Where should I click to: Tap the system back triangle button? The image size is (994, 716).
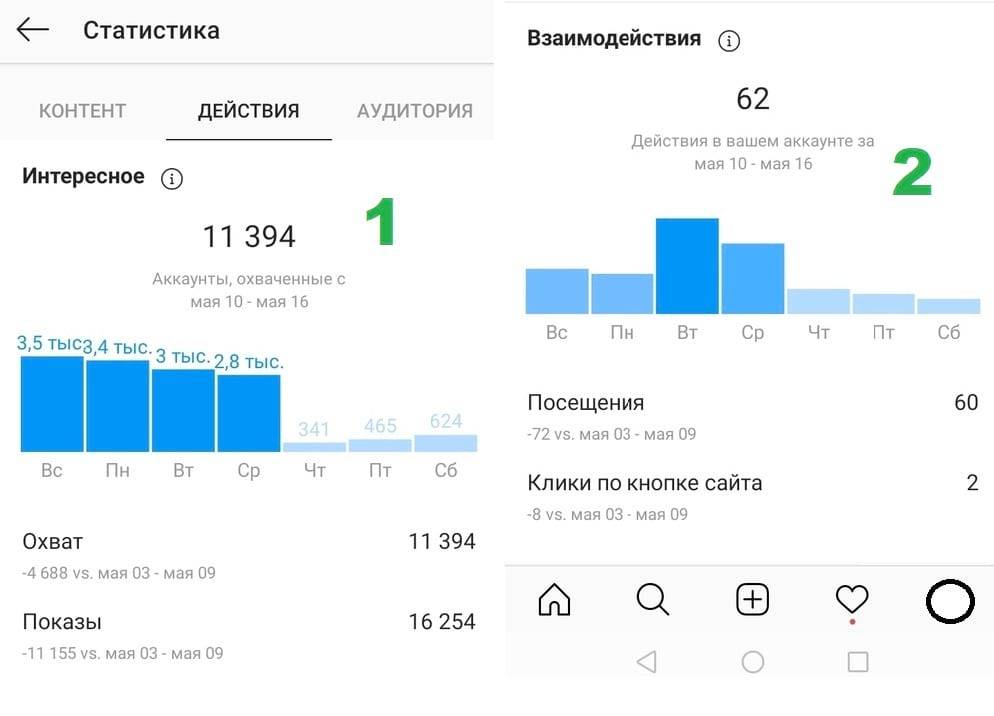click(x=646, y=661)
